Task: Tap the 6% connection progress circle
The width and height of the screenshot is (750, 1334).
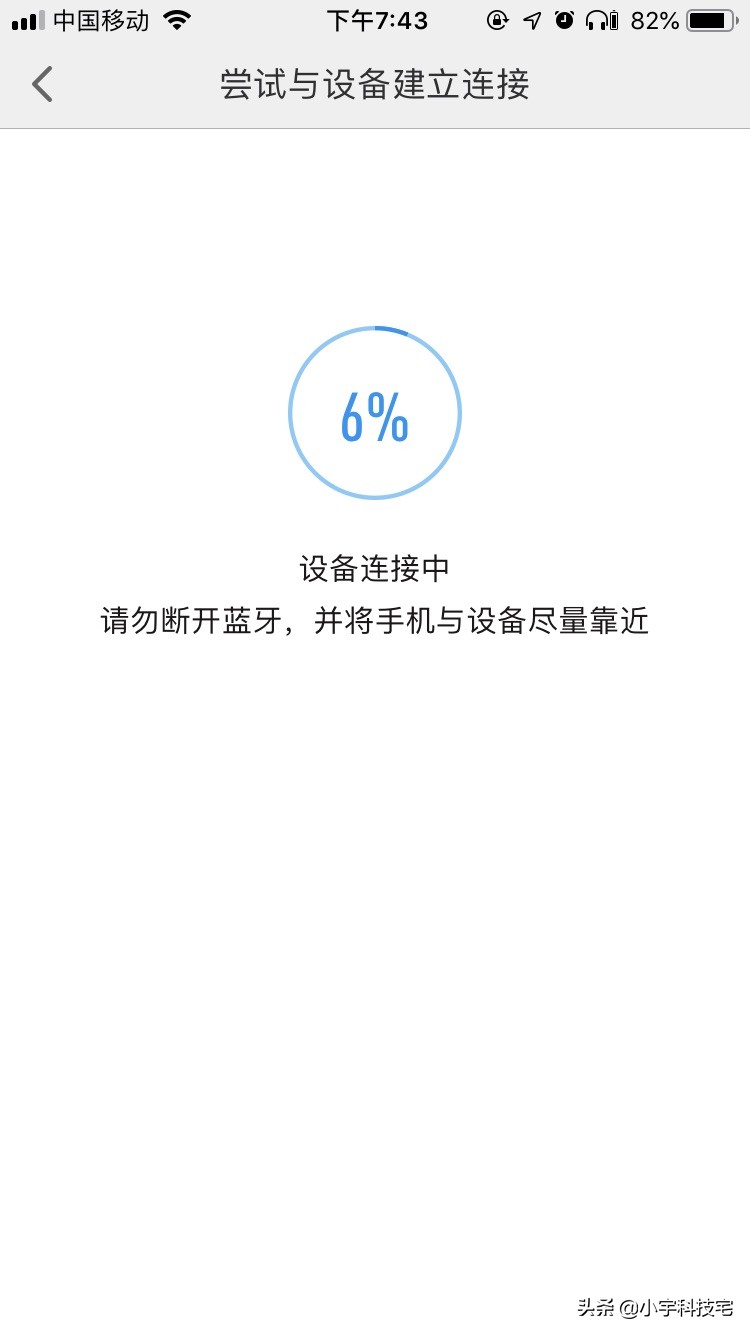Action: click(375, 413)
